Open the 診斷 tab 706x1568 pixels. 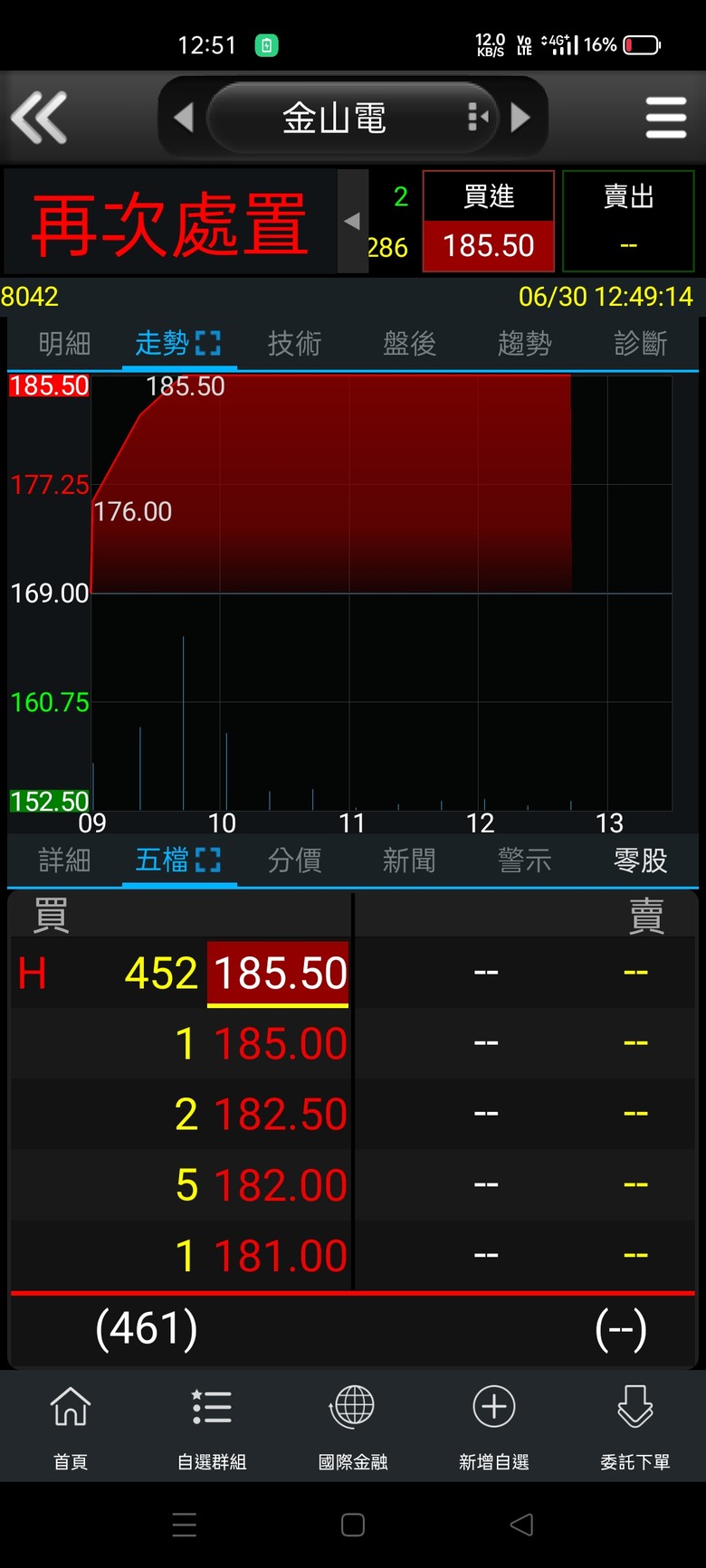(640, 344)
